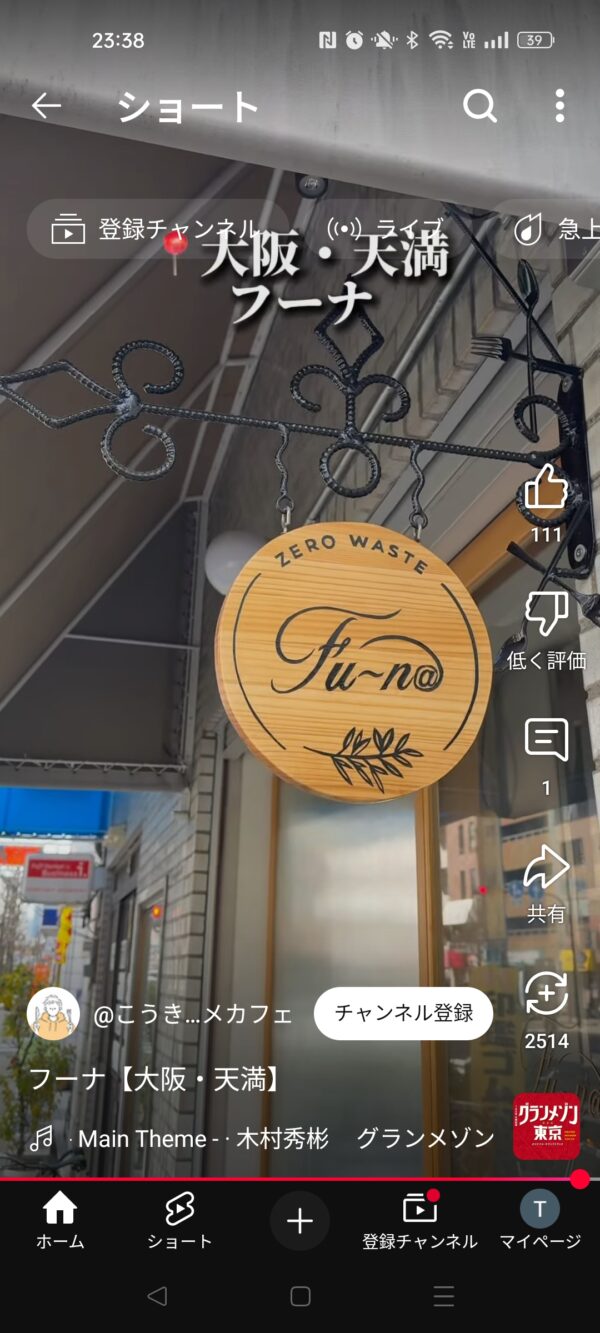Screen dimensions: 600x1333
Task: Open search in Shorts
Action: pos(480,106)
